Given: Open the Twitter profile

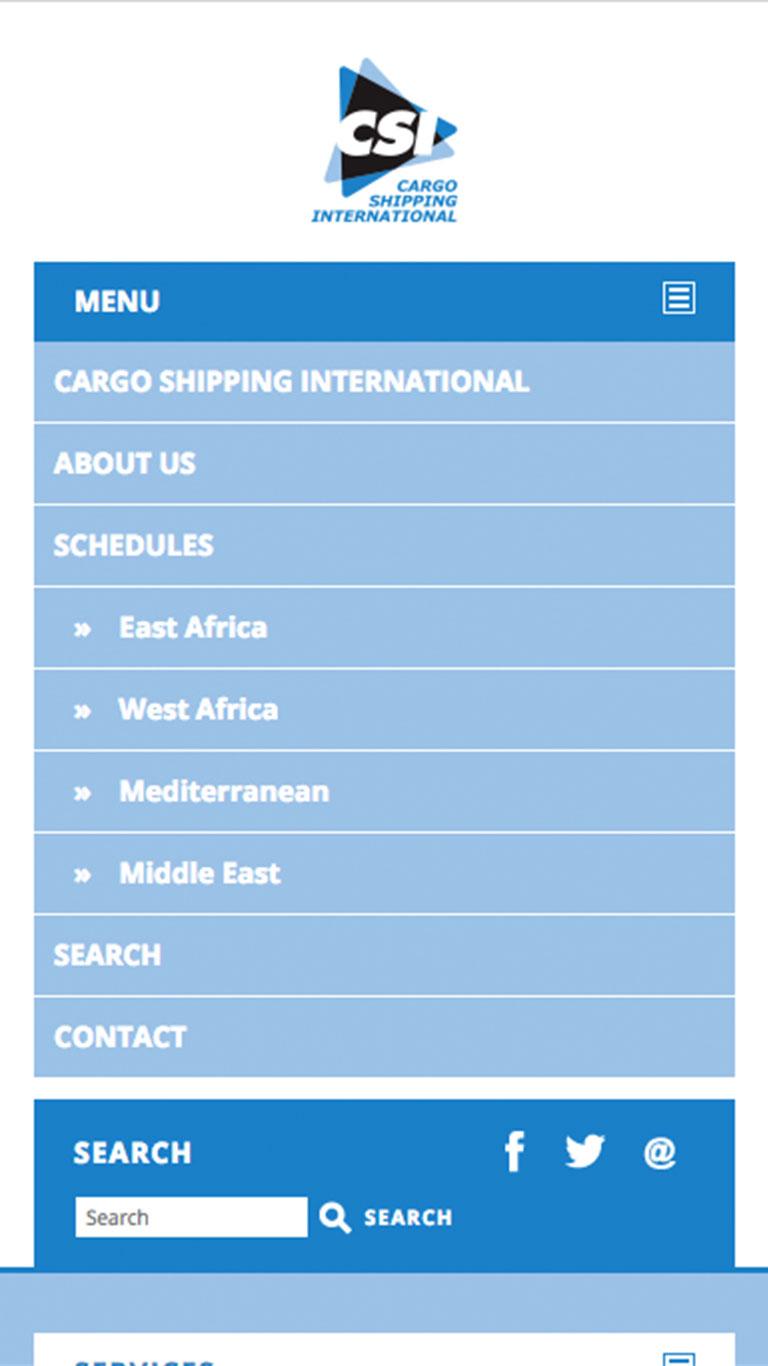Looking at the screenshot, I should click(585, 1152).
